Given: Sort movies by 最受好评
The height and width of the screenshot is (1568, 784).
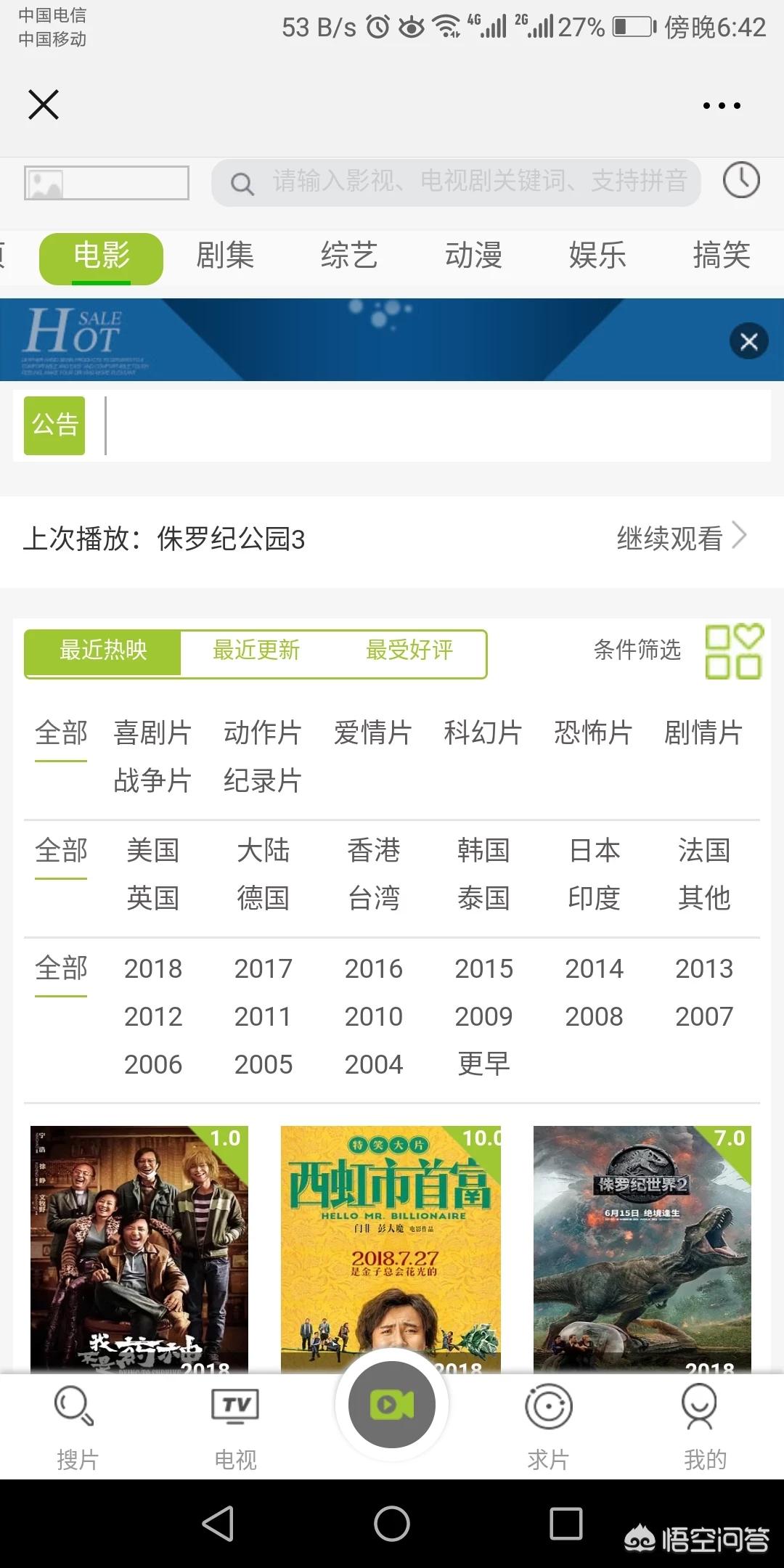Looking at the screenshot, I should tap(409, 650).
